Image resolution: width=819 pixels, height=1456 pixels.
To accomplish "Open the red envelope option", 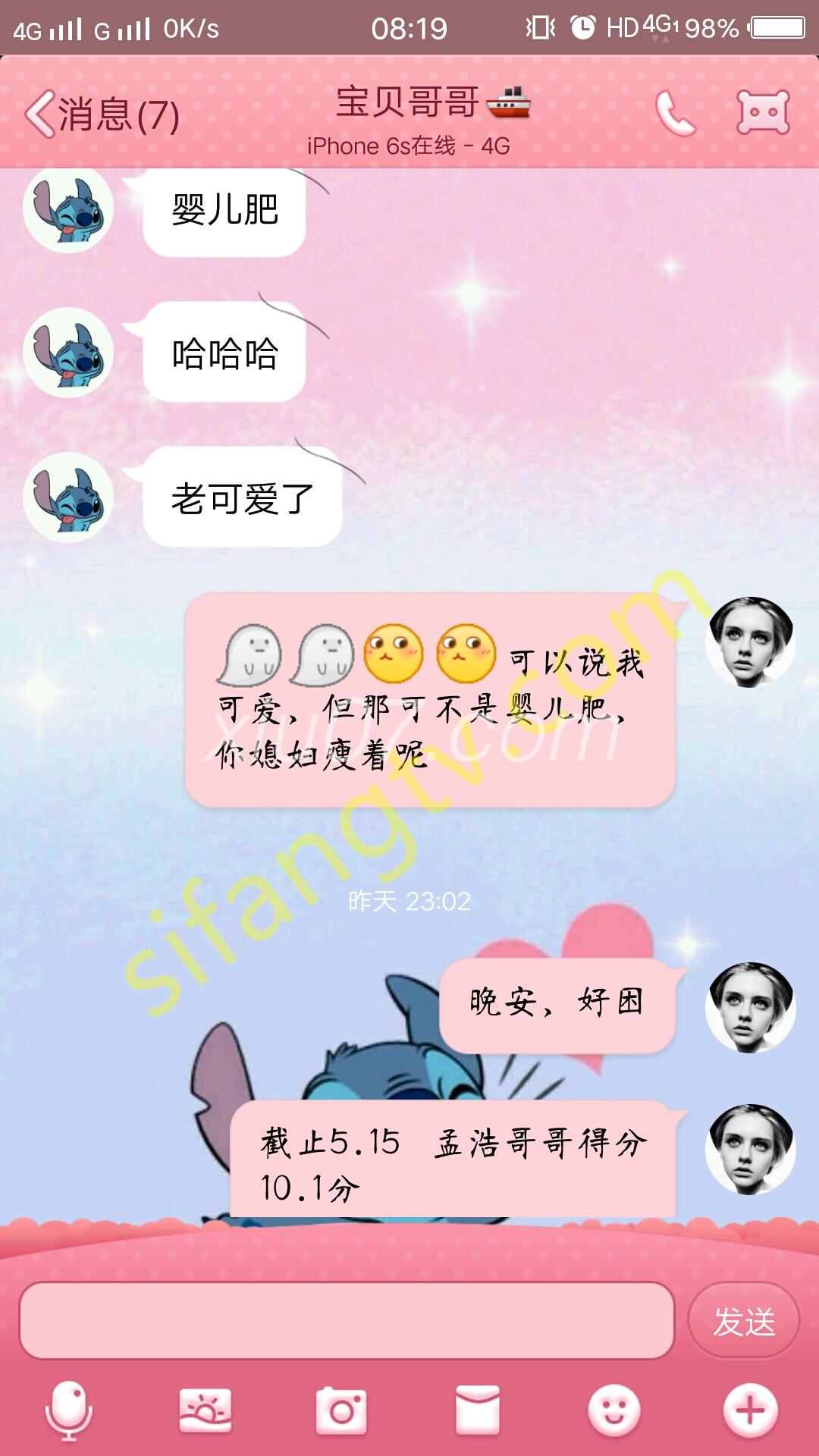I will pos(478,1410).
